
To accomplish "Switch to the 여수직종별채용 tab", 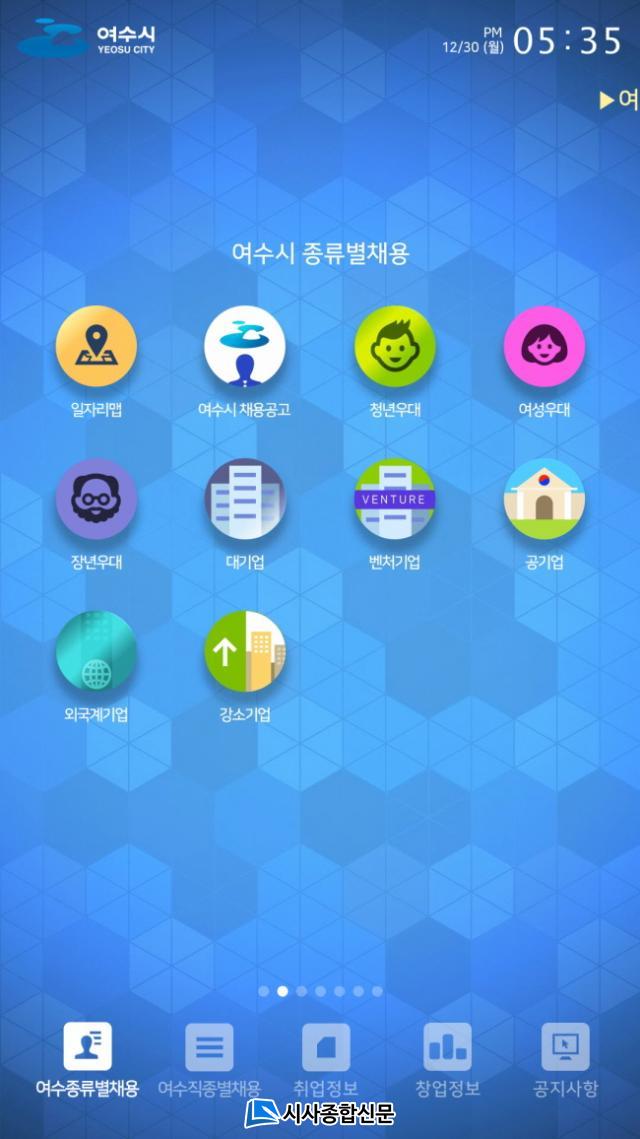I will click(209, 1058).
